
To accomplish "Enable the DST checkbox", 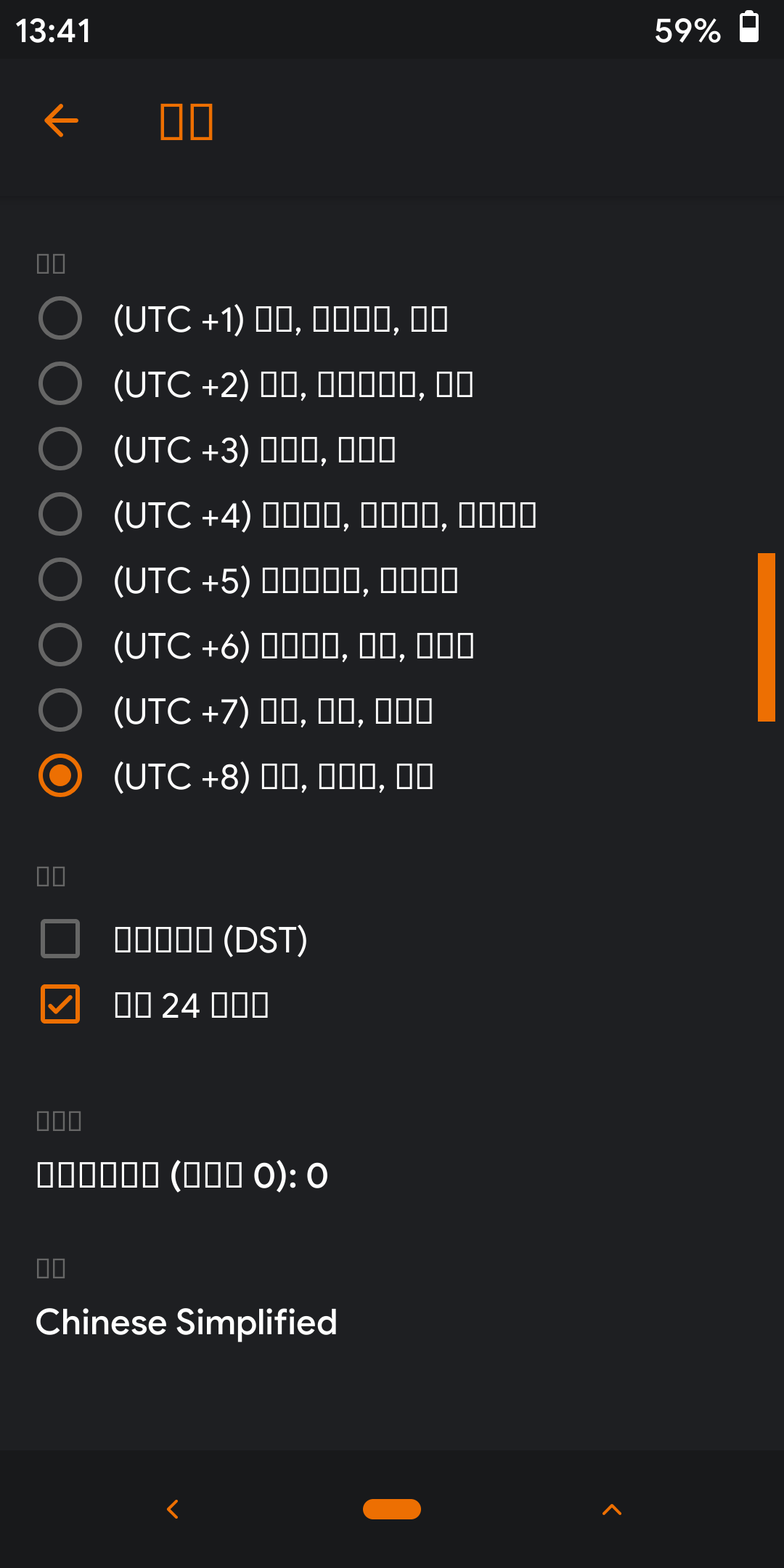I will 60,939.
